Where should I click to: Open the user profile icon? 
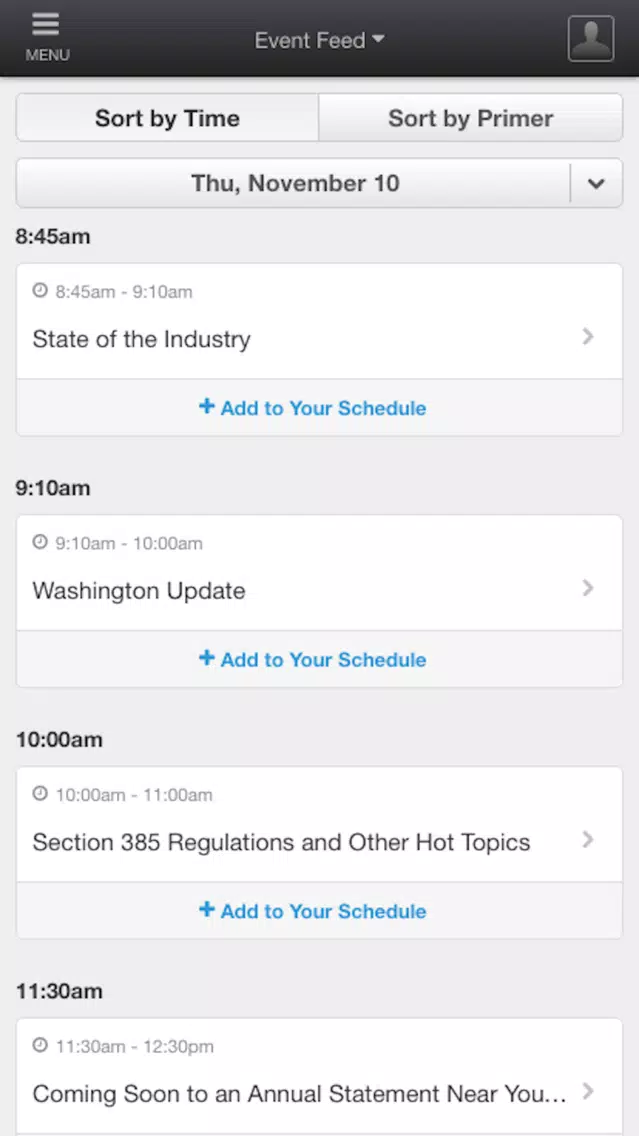(x=590, y=39)
